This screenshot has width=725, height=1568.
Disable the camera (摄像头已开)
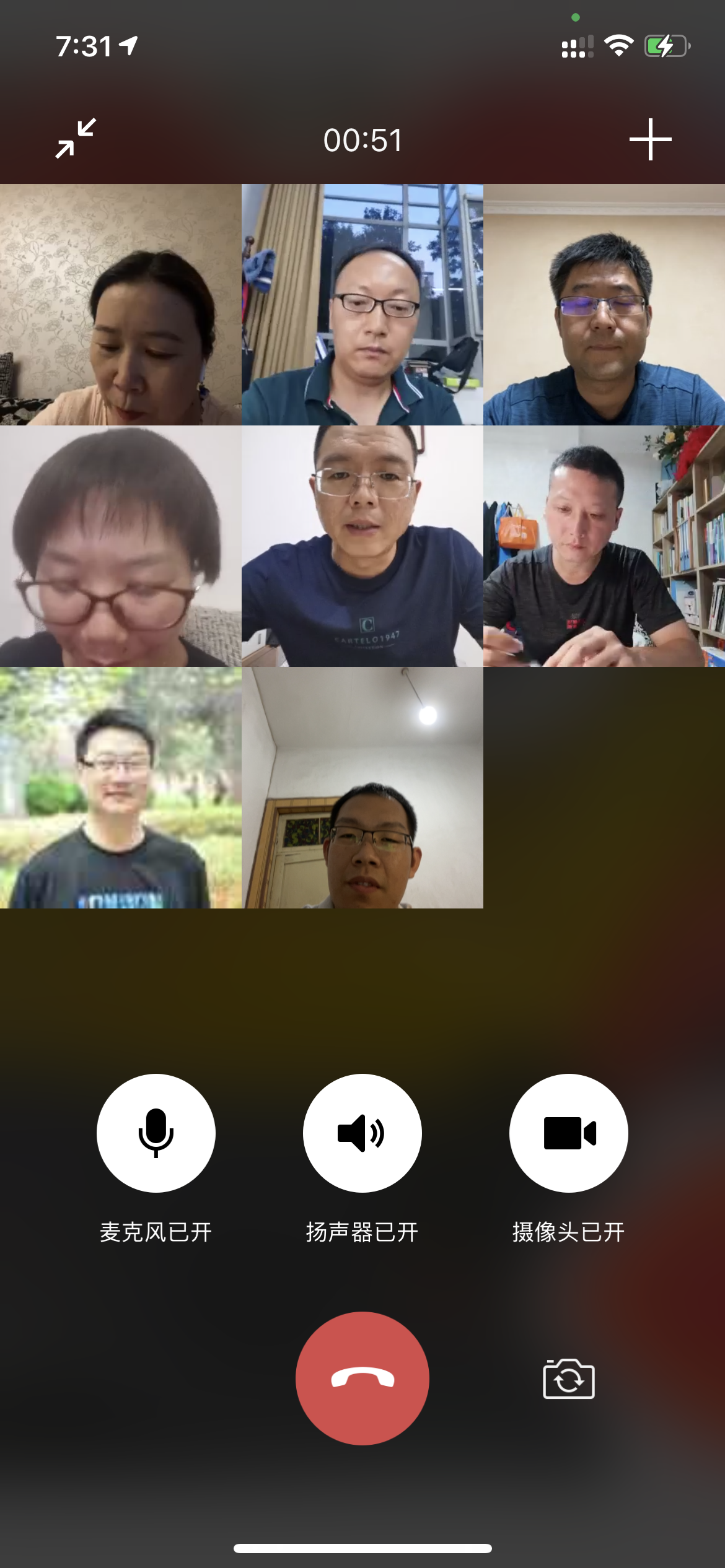tap(568, 1133)
